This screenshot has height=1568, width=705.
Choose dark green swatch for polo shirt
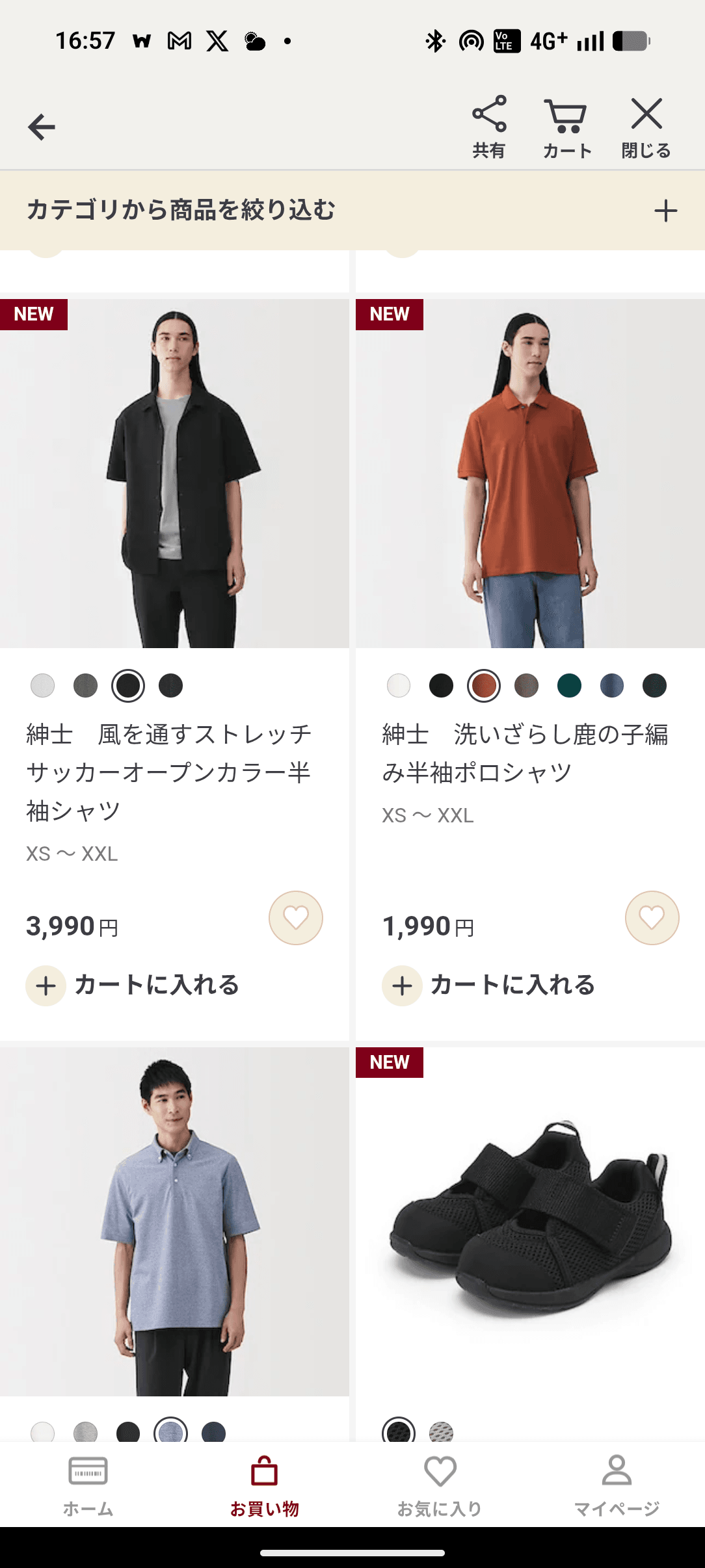(569, 686)
